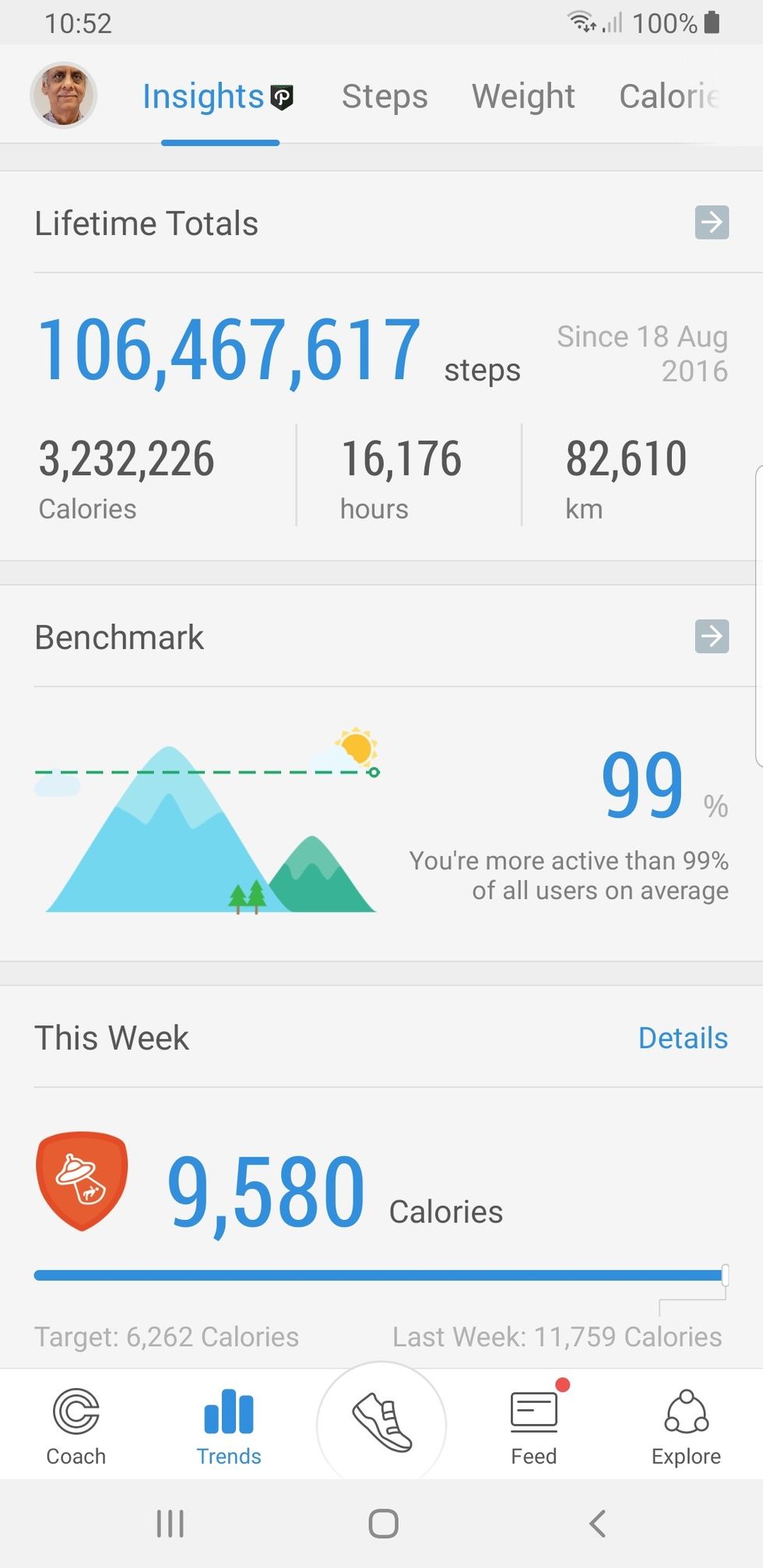Open the Feed tab

pos(534,1426)
